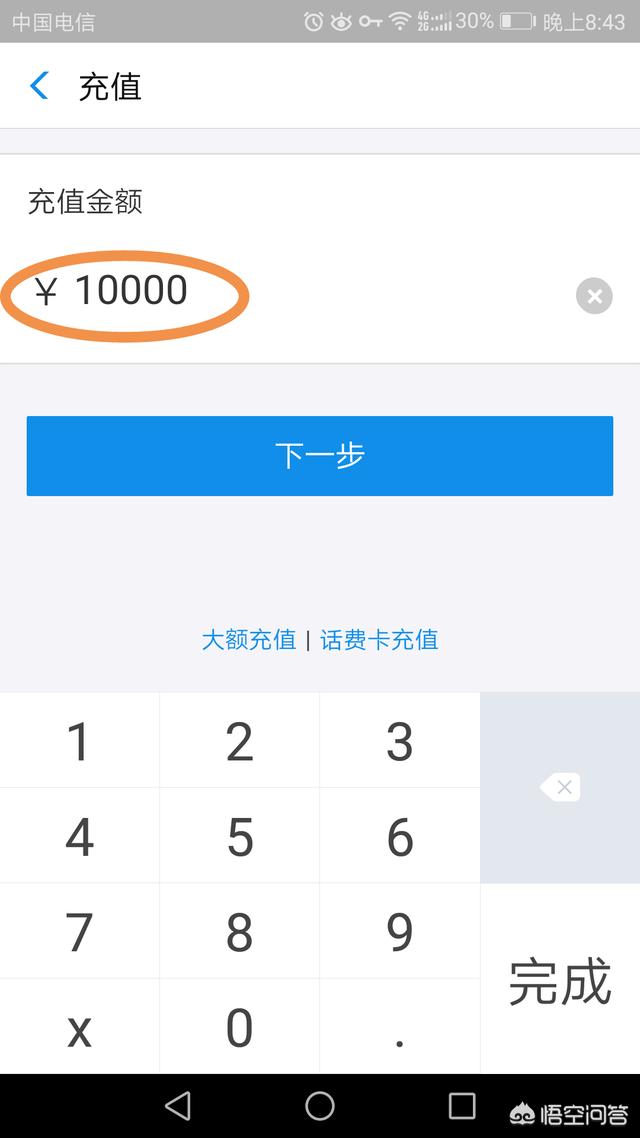The image size is (640, 1138).
Task: Enter digit 6 on the keypad
Action: pos(399,836)
